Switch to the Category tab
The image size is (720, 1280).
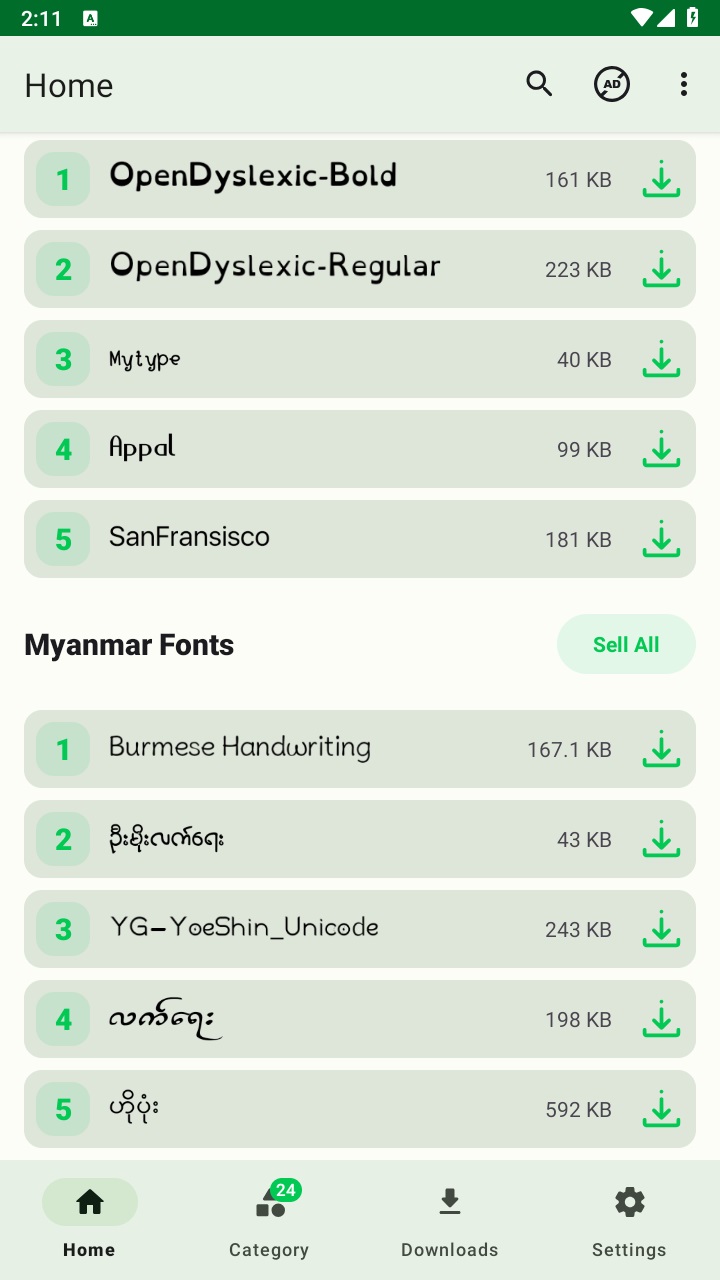coord(269,1220)
